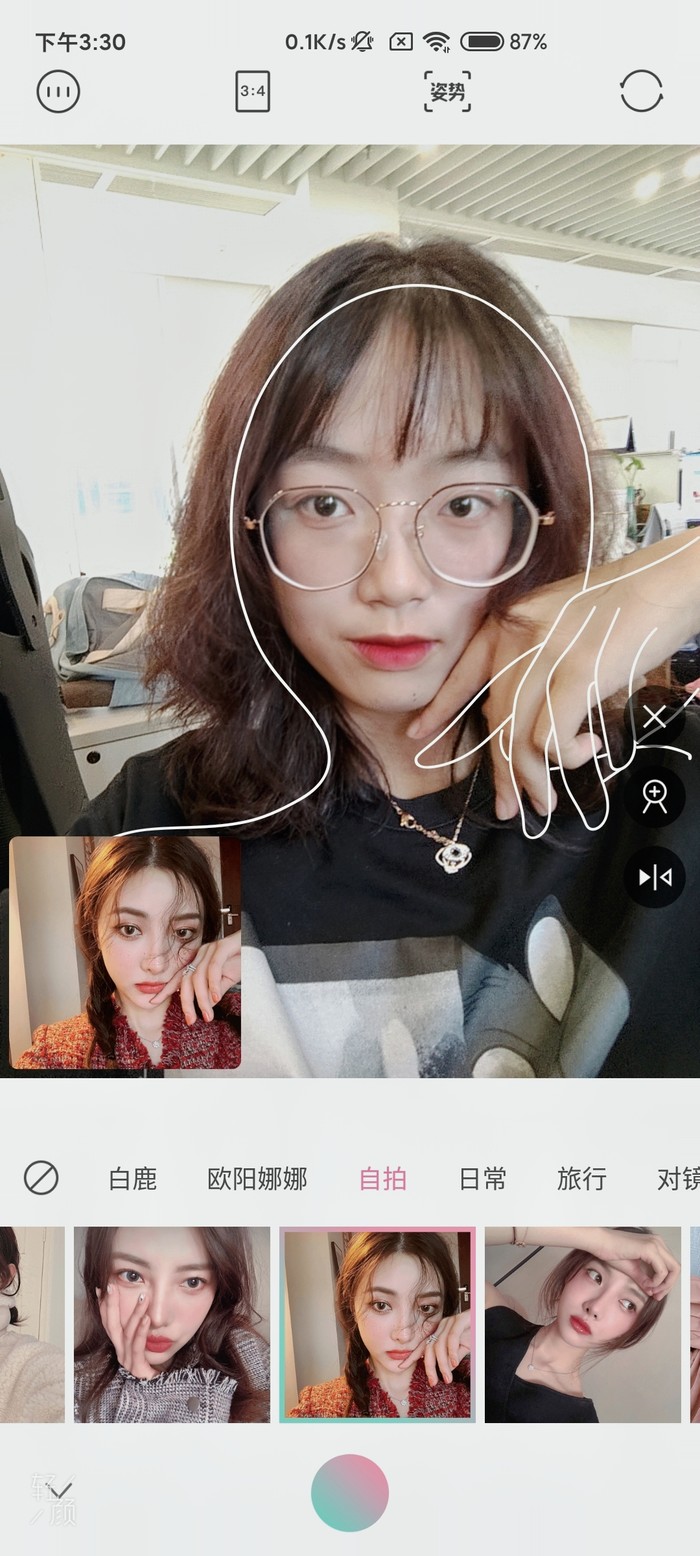Mirror the pose outline horizontally
This screenshot has height=1556, width=700.
tap(655, 877)
